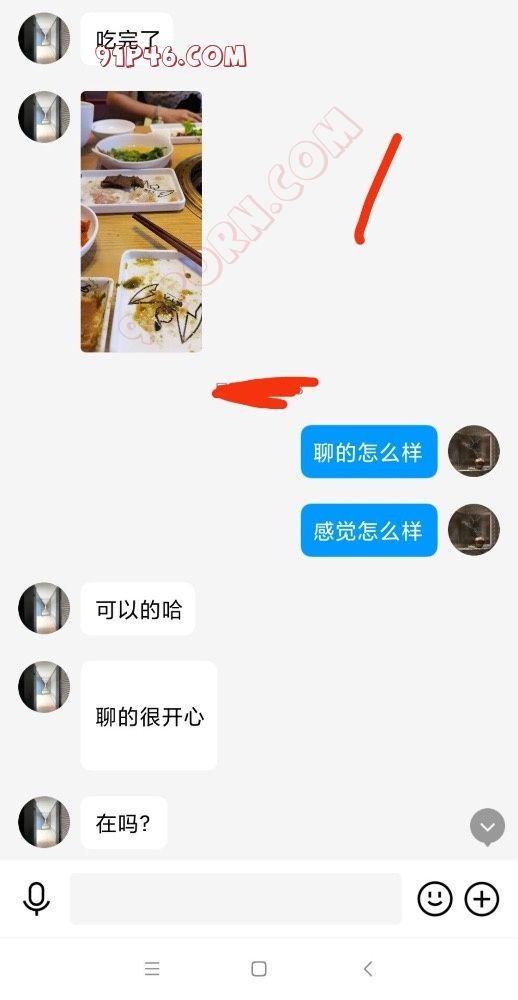Open own avatar beside 聊的怎么样
Image resolution: width=518 pixels, height=1000 pixels.
474,451
